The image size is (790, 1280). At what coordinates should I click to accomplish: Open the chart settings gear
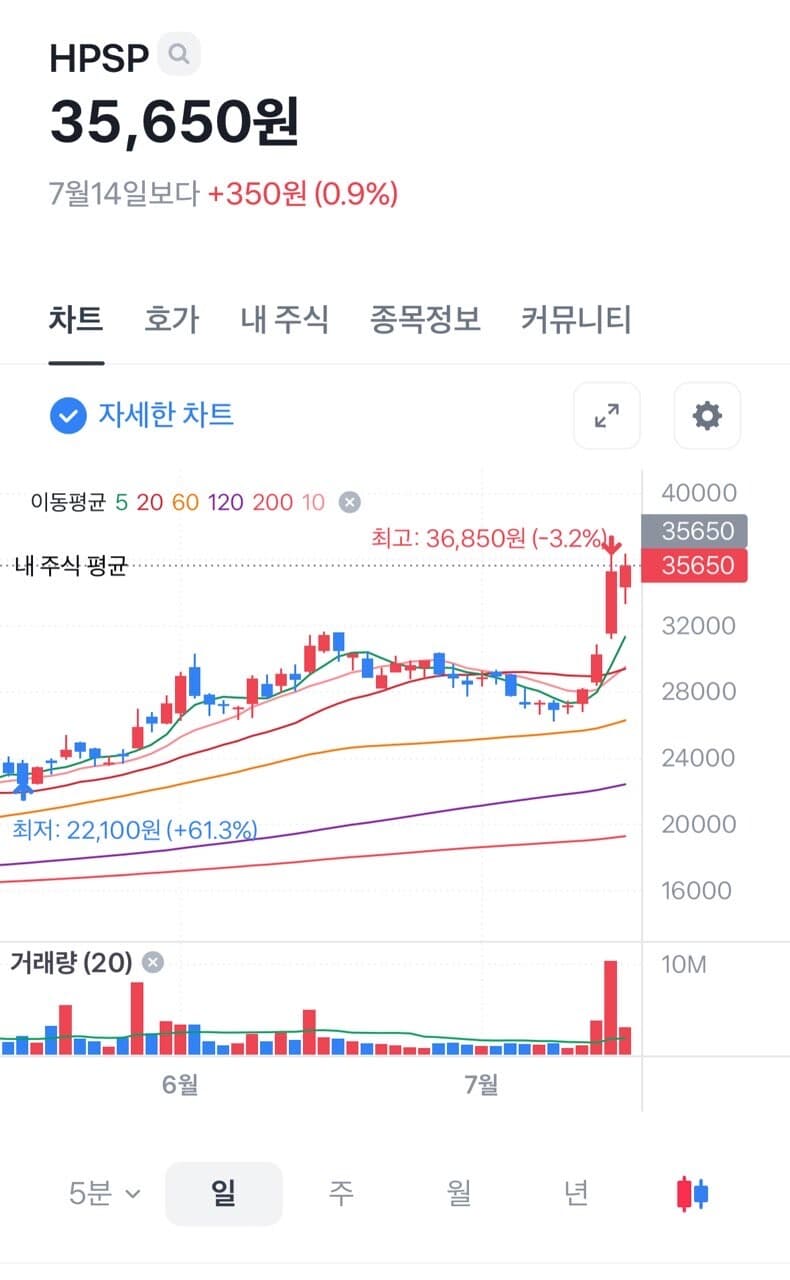click(x=707, y=416)
